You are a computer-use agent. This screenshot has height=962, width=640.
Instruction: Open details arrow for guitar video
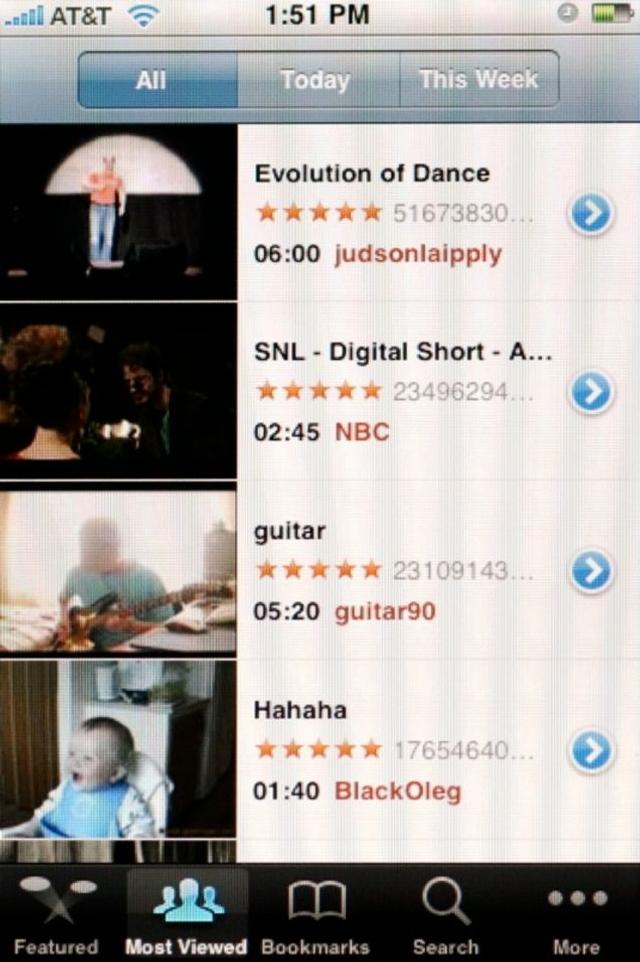(x=591, y=571)
